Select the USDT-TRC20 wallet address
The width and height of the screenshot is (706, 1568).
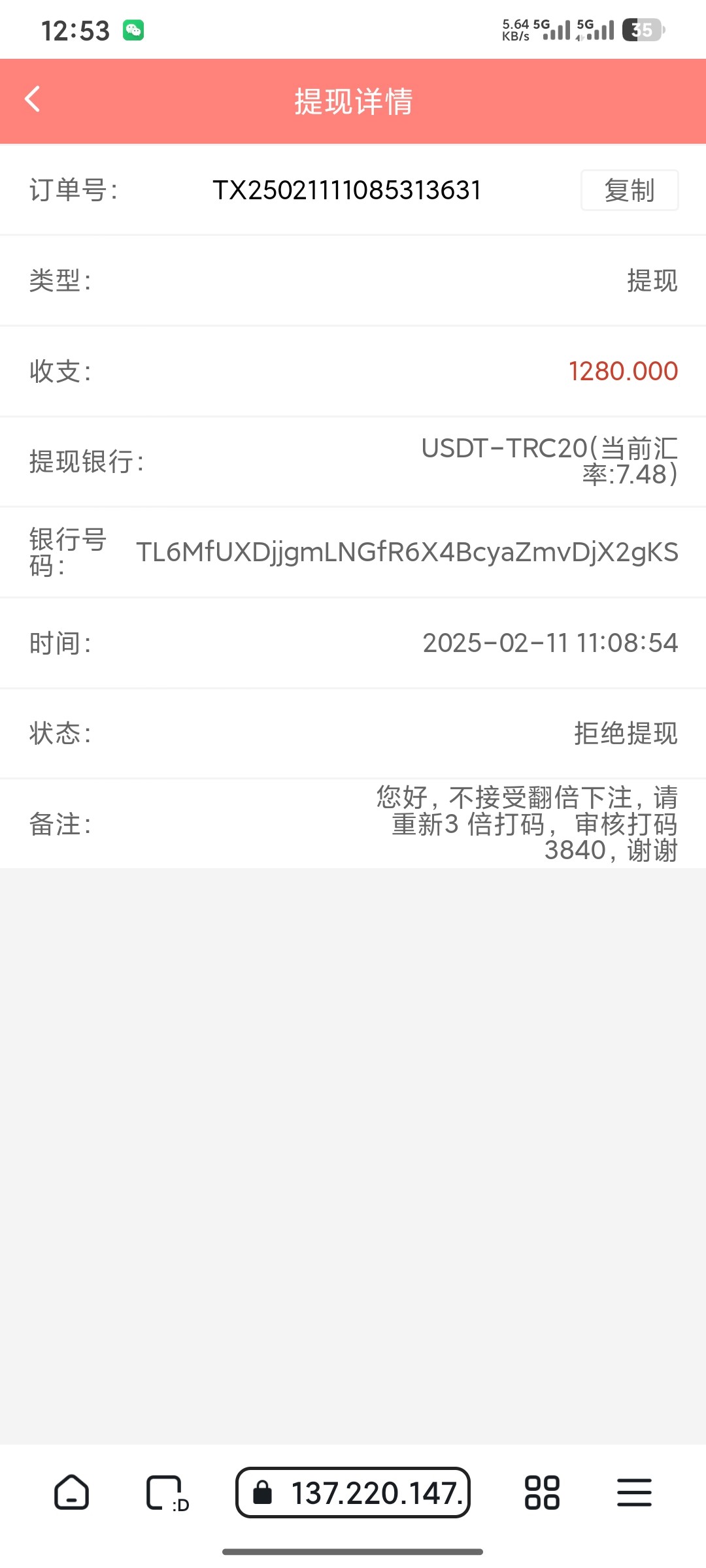[409, 552]
